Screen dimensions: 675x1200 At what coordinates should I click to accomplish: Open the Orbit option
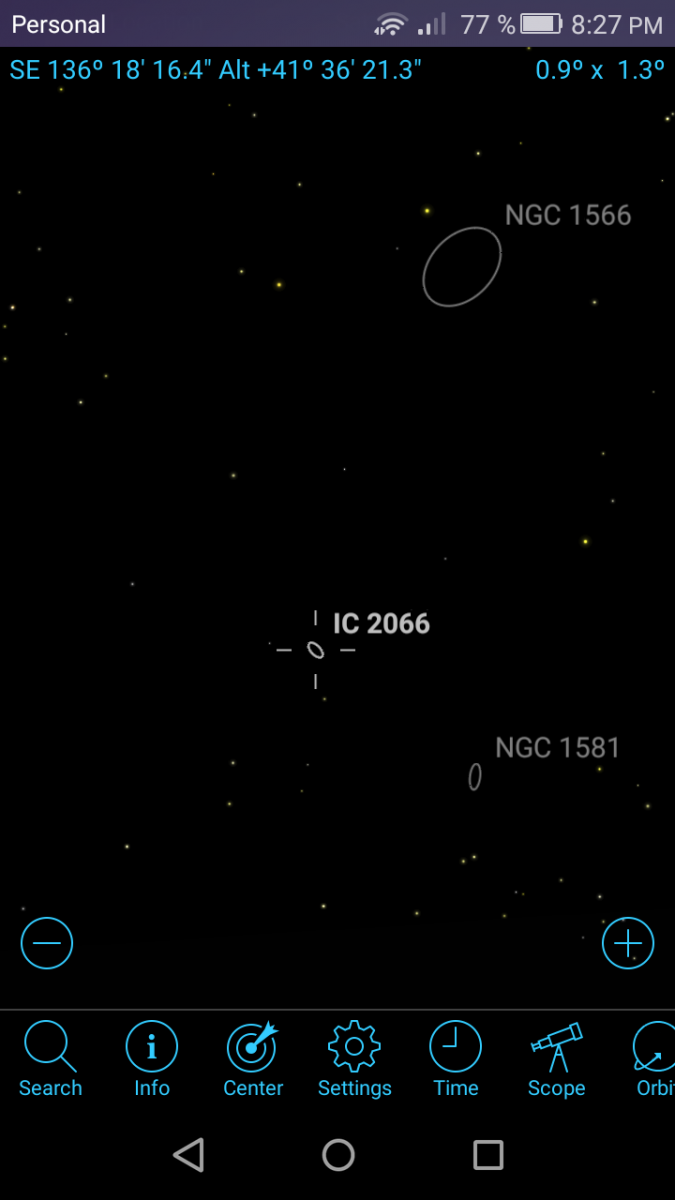pyautogui.click(x=655, y=1059)
